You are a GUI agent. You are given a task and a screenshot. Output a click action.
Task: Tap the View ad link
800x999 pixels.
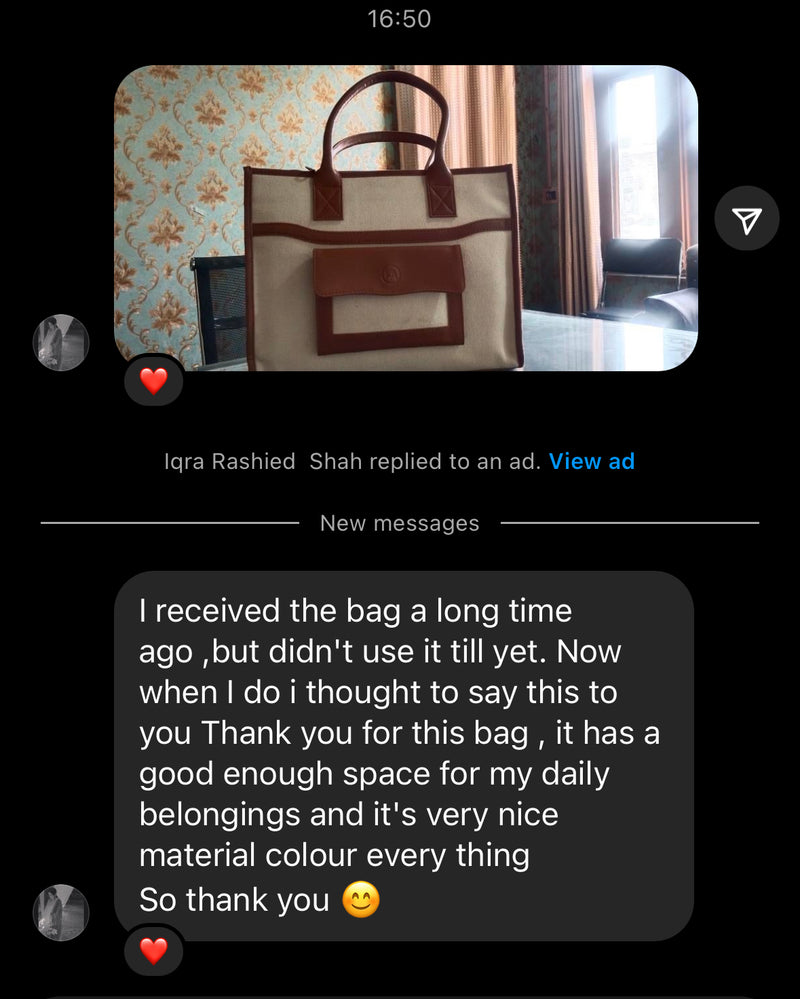(x=591, y=461)
